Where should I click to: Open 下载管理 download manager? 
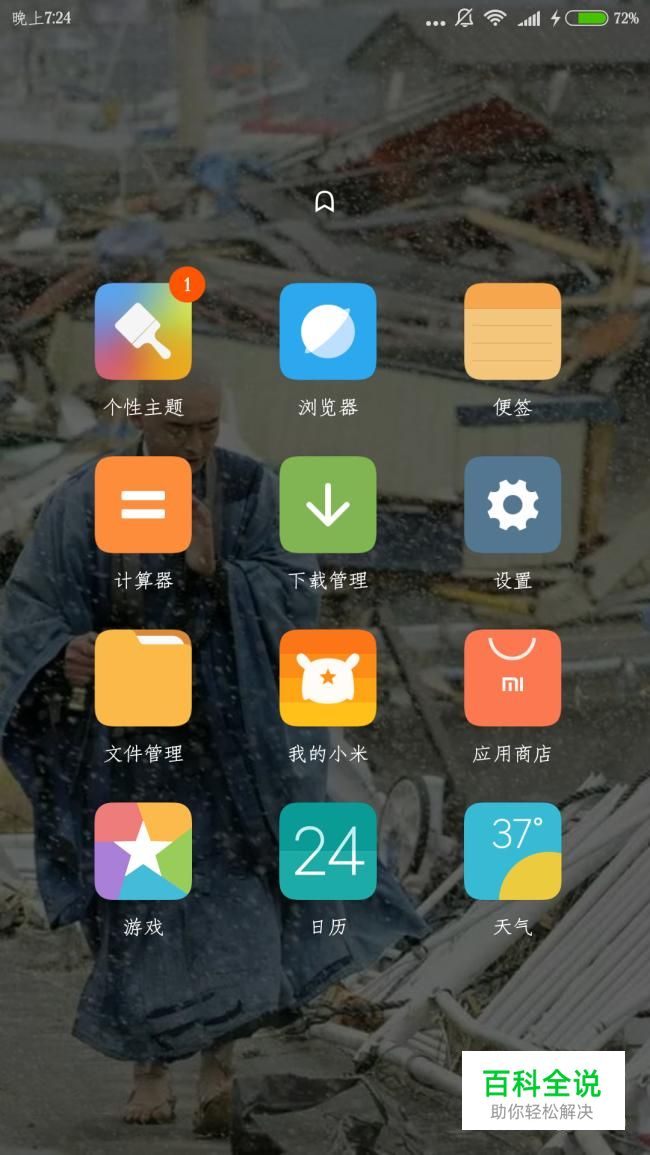(x=328, y=504)
